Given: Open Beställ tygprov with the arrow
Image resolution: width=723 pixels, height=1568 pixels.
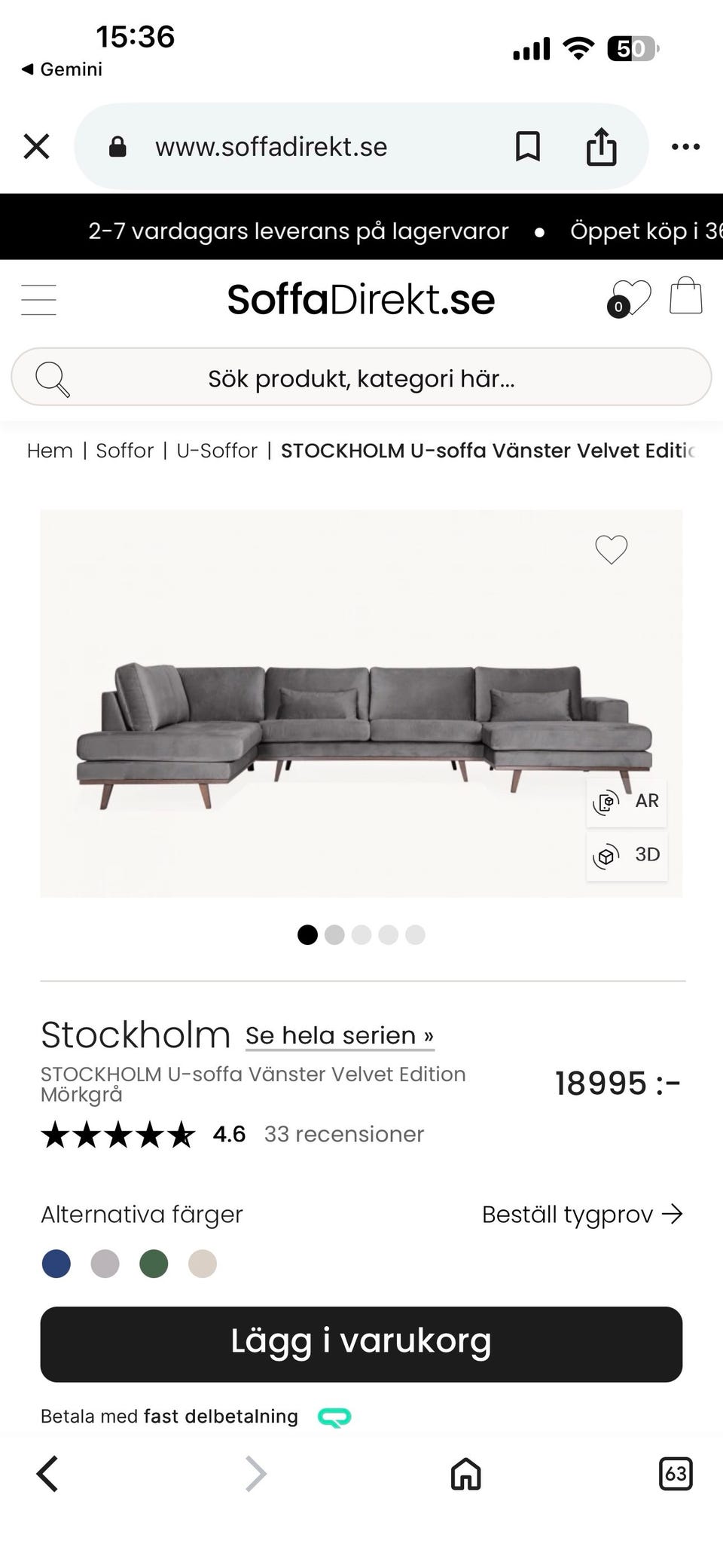Looking at the screenshot, I should coord(583,1214).
